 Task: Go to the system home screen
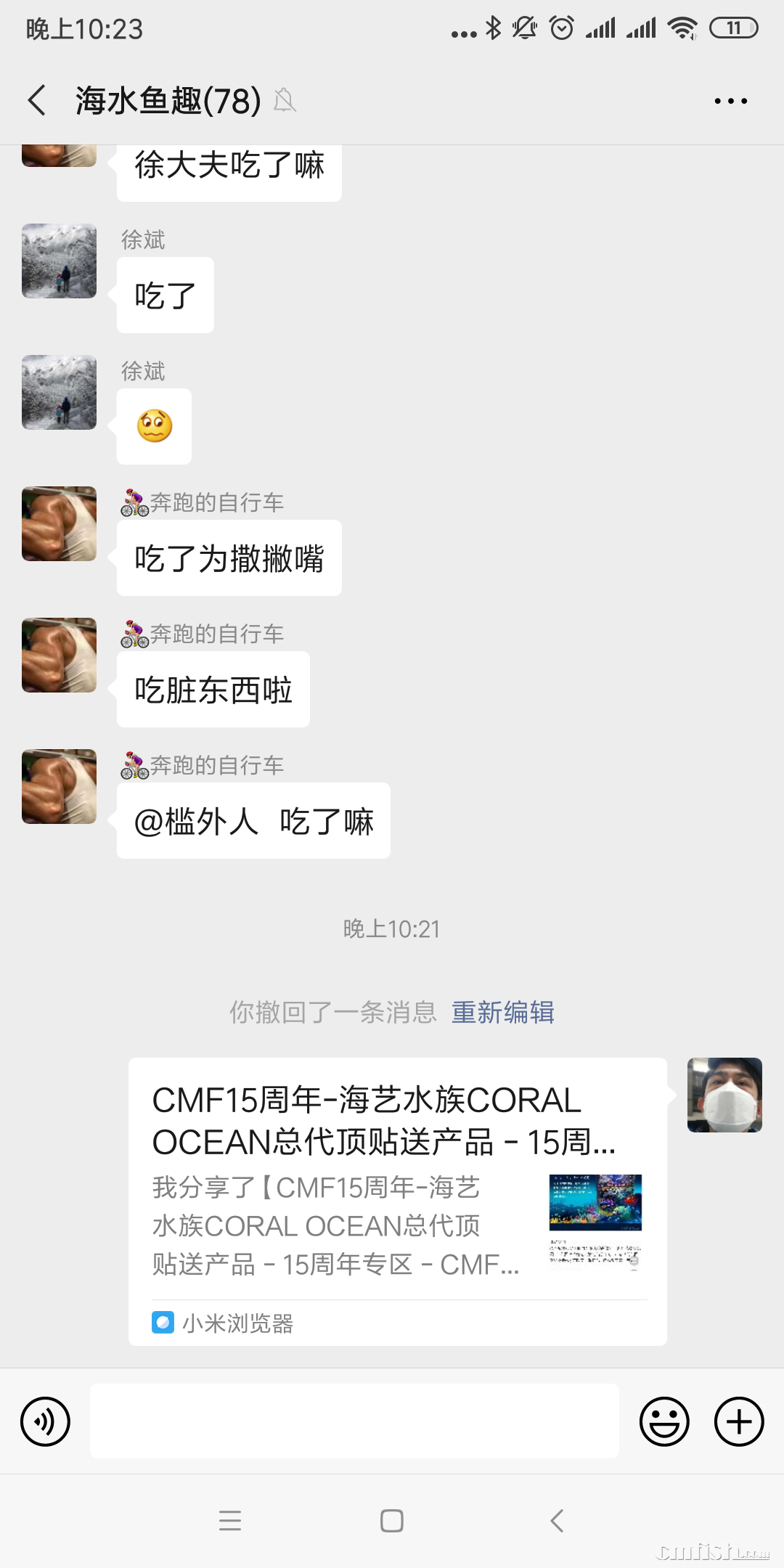[392, 1520]
